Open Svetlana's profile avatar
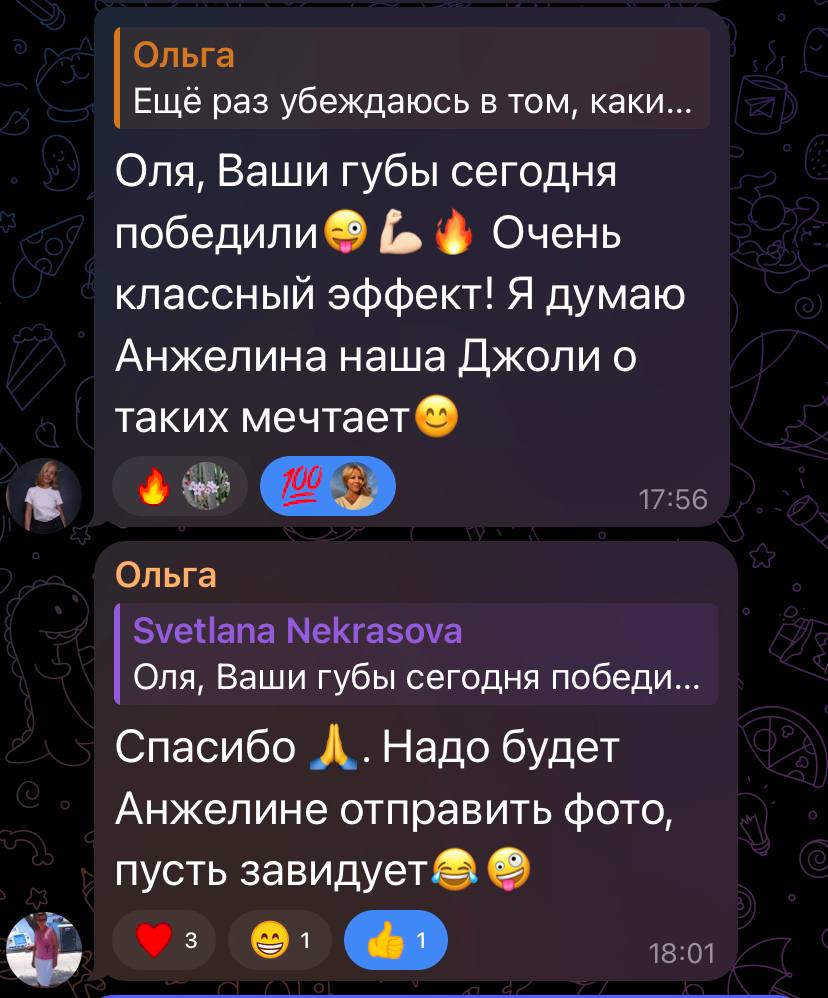This screenshot has height=998, width=828. click(45, 494)
